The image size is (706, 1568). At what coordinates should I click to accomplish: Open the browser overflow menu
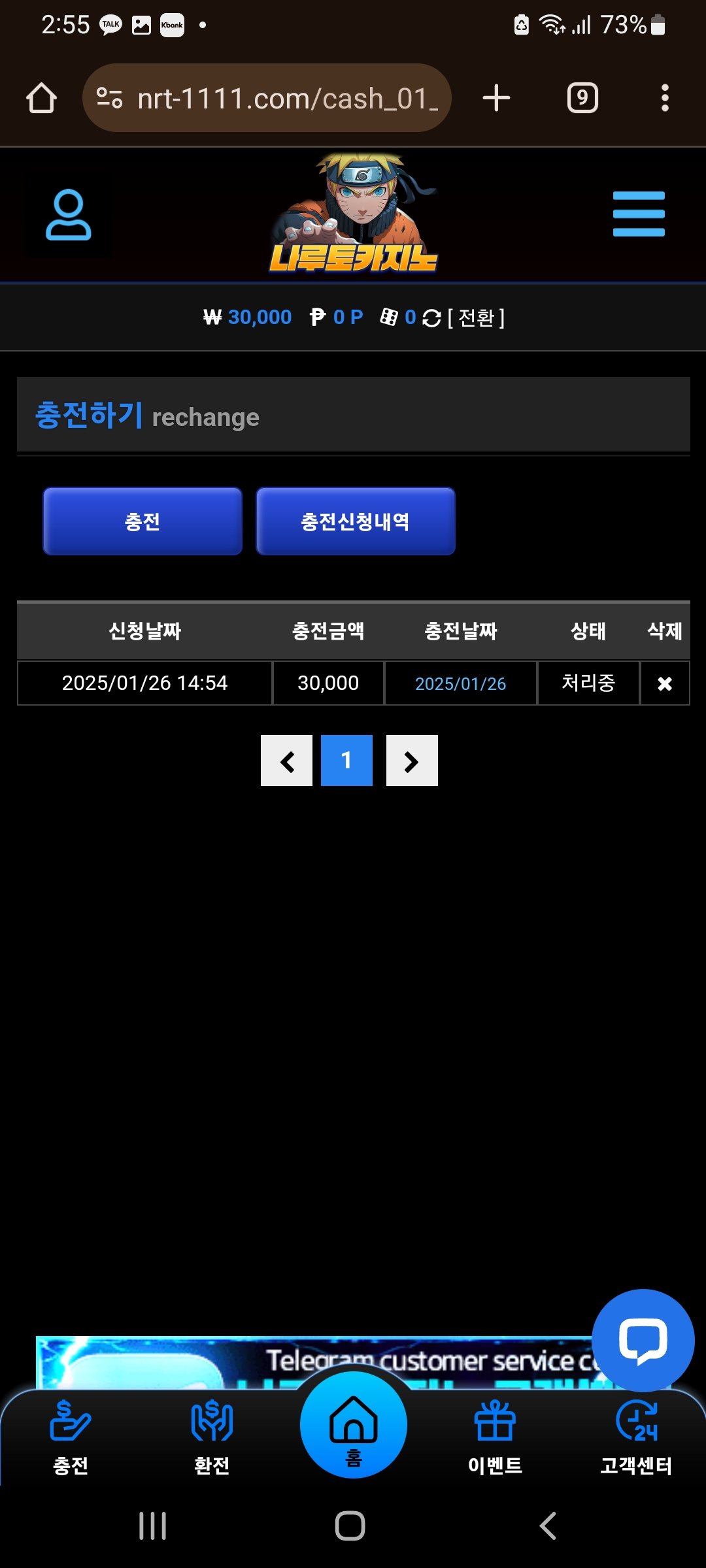665,98
